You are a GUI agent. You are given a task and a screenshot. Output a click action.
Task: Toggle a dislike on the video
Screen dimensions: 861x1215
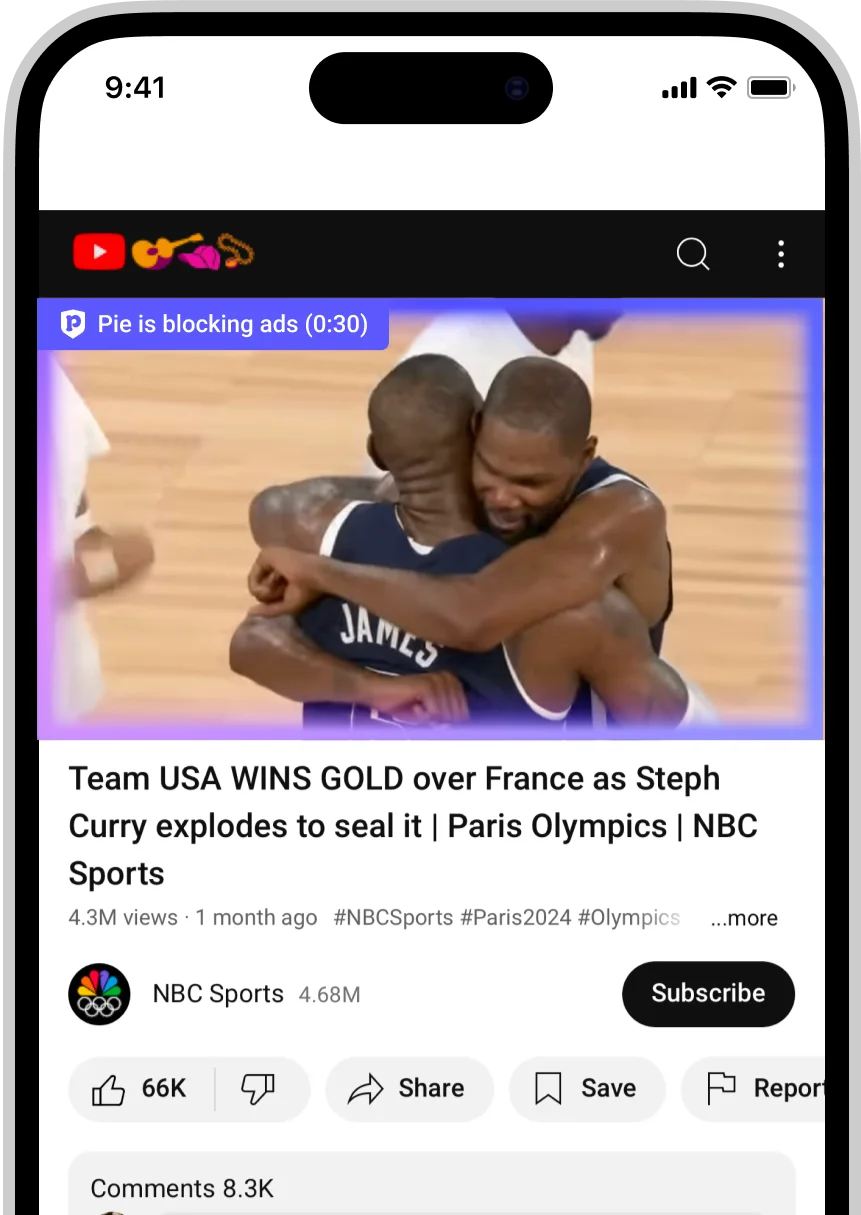click(x=258, y=1088)
